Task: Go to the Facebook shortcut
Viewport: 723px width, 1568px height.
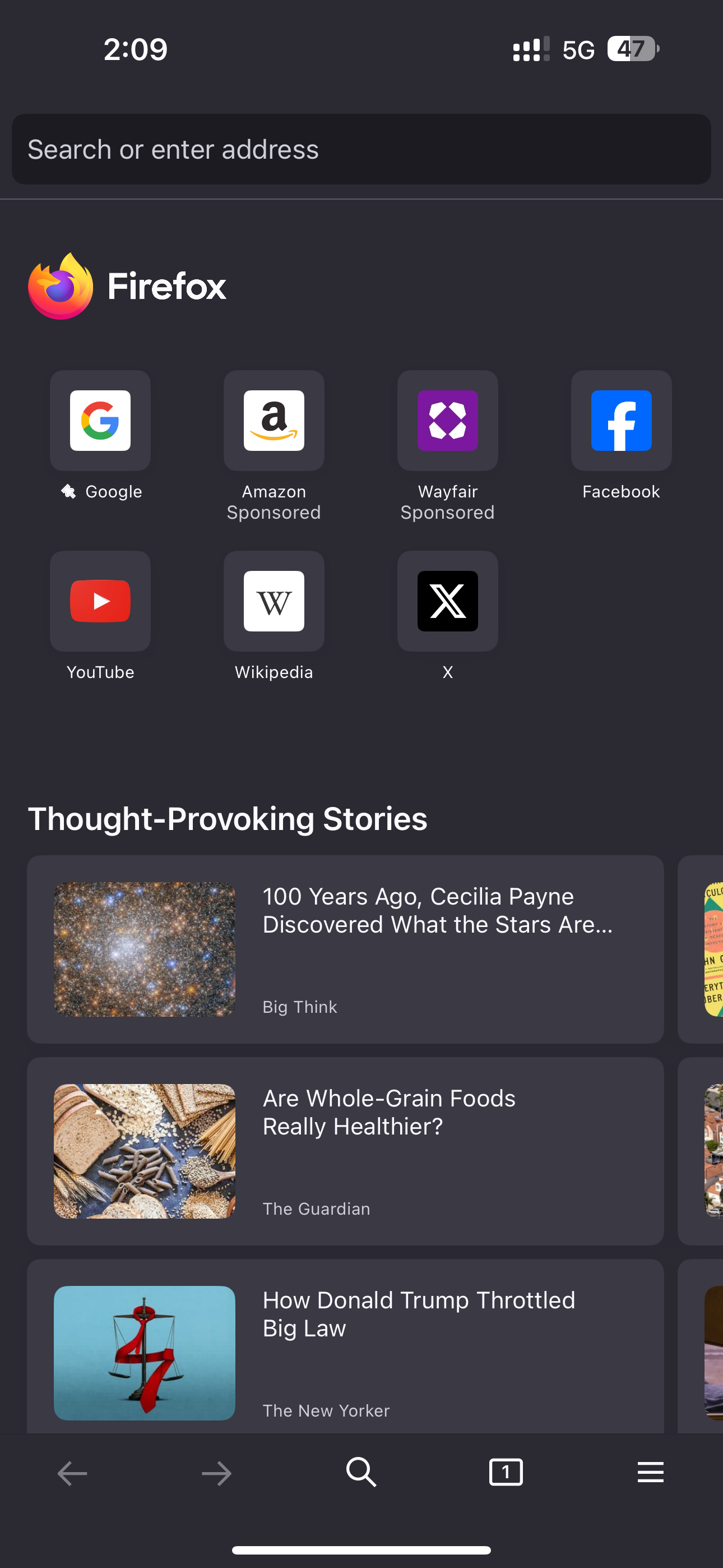Action: (621, 421)
